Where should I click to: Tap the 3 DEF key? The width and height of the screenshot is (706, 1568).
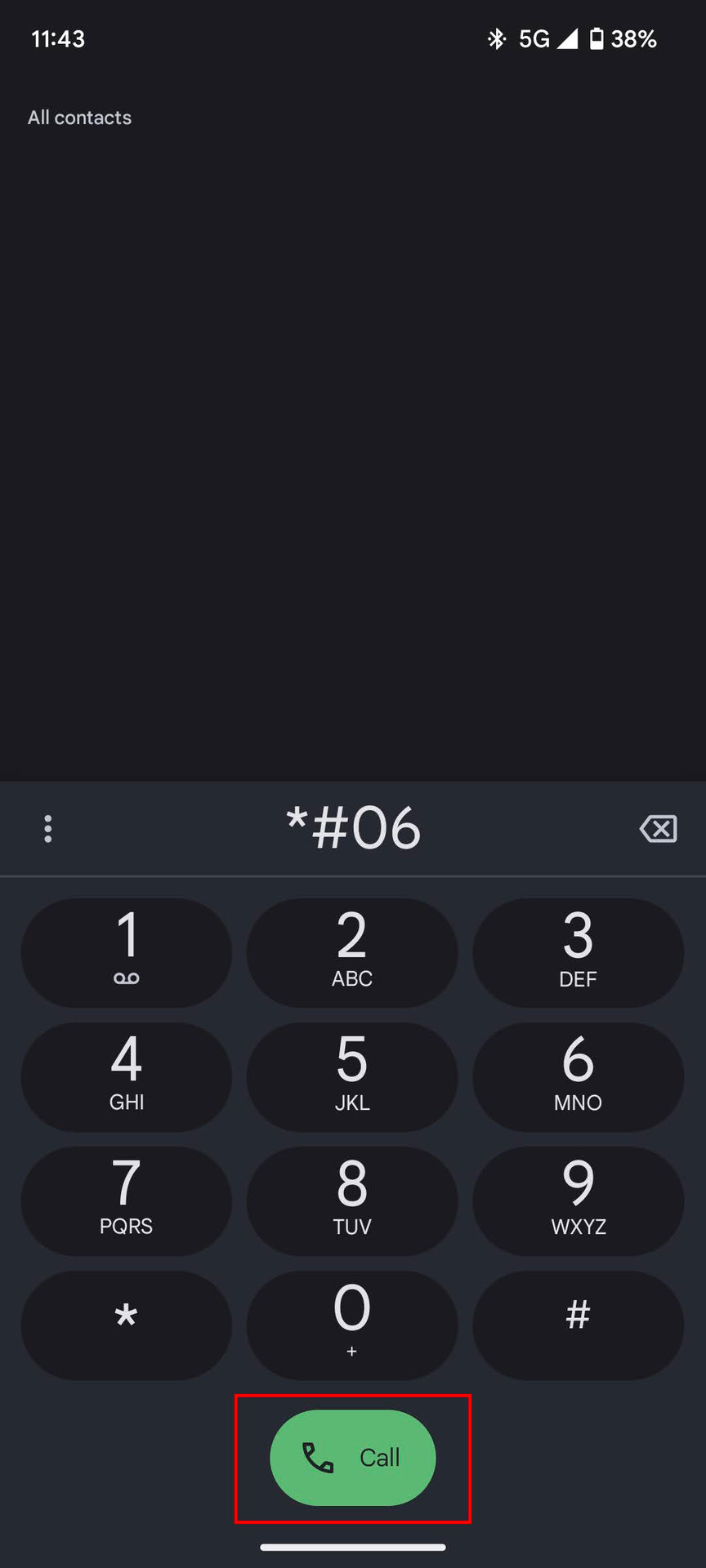pos(578,952)
